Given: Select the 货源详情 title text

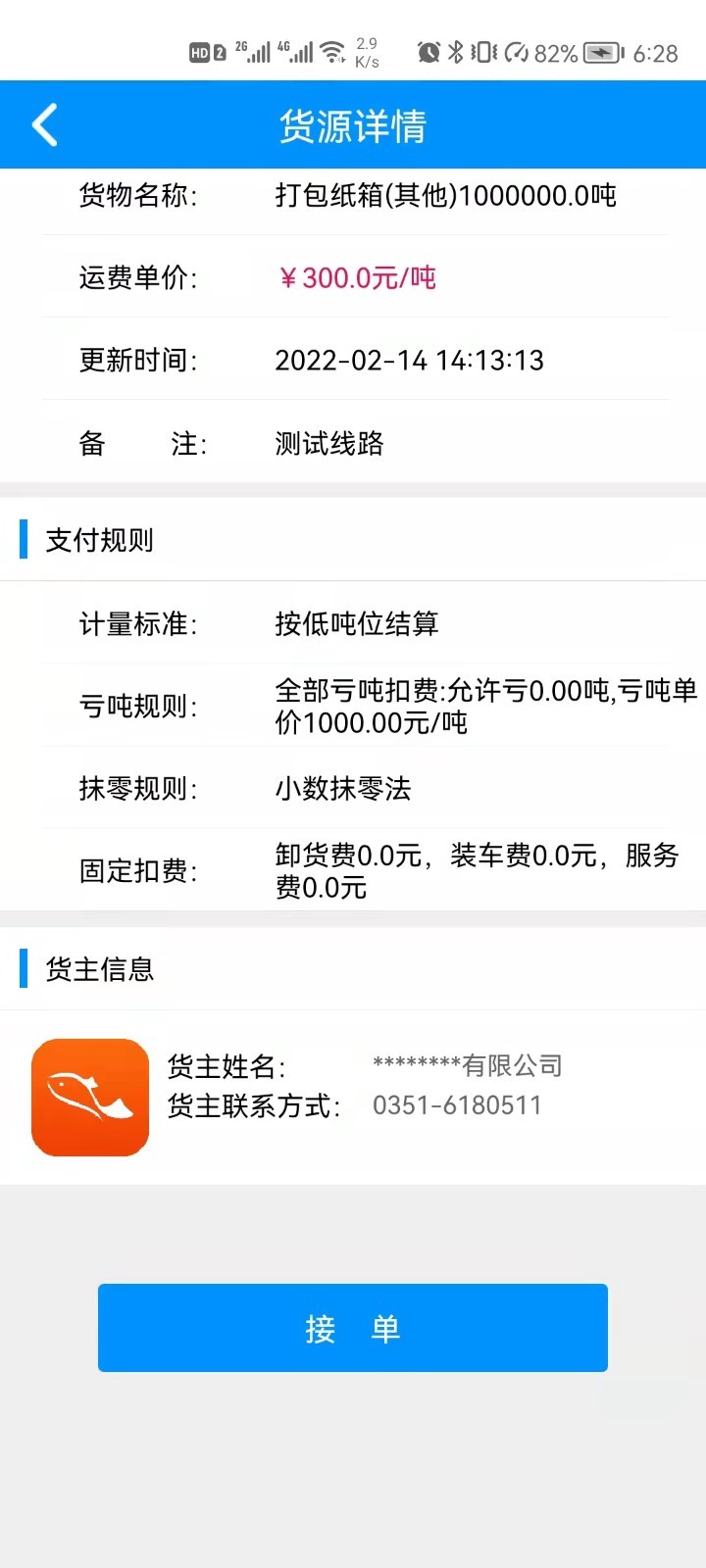Looking at the screenshot, I should tap(352, 125).
